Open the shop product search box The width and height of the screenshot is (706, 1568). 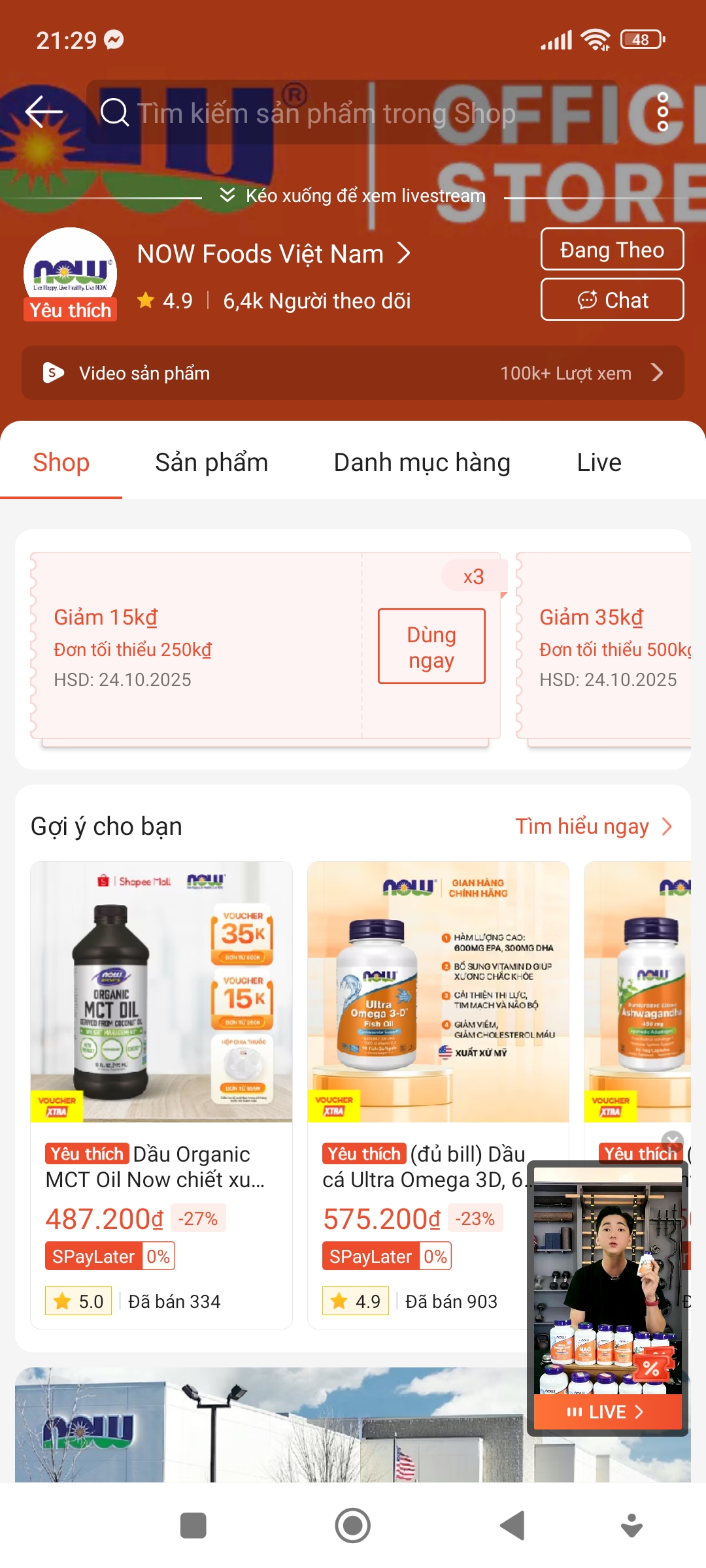[353, 112]
